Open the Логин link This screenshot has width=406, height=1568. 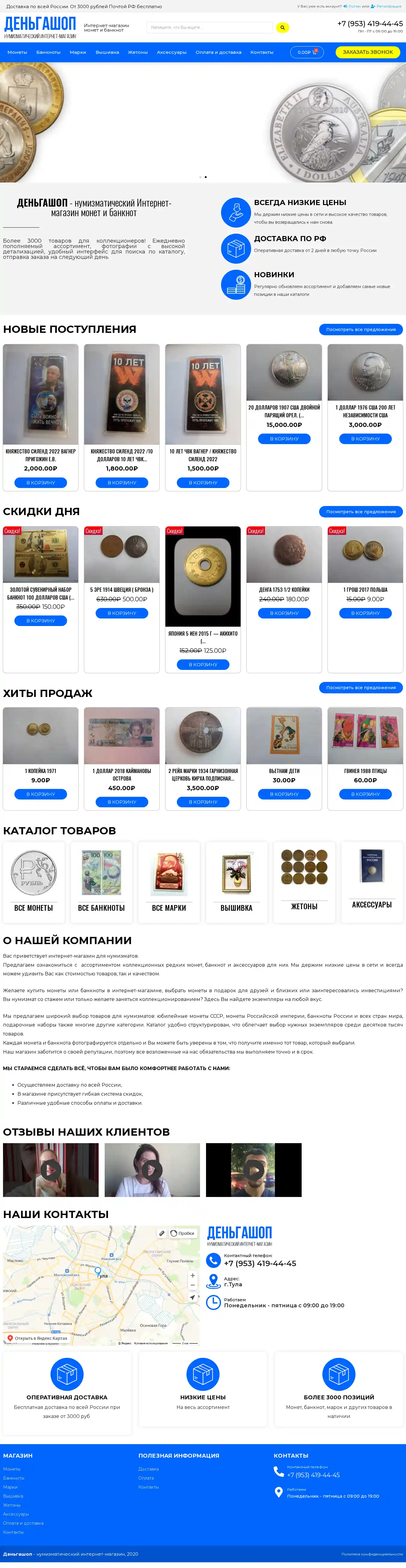[354, 6]
